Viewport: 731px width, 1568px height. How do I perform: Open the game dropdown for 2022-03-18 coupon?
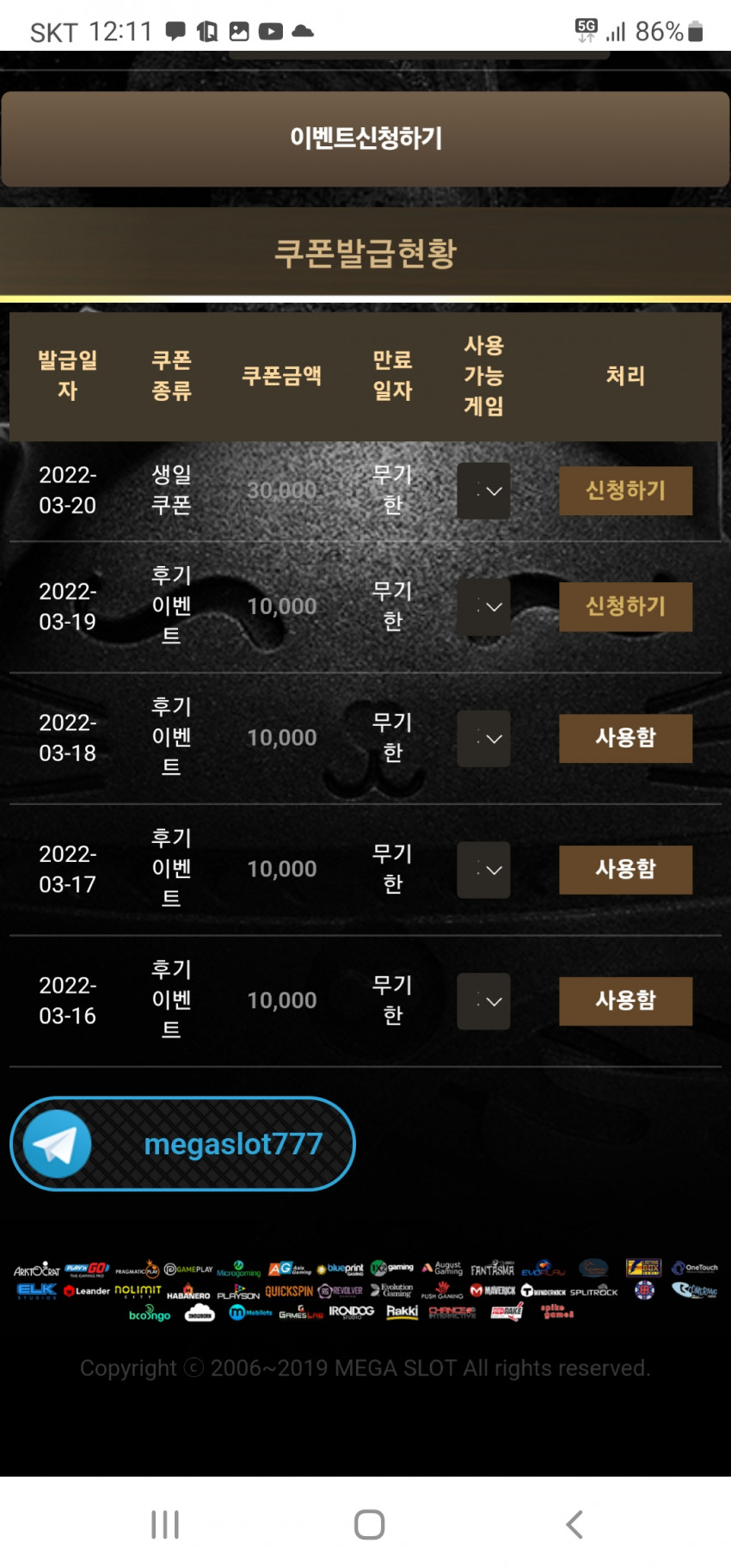(x=483, y=739)
